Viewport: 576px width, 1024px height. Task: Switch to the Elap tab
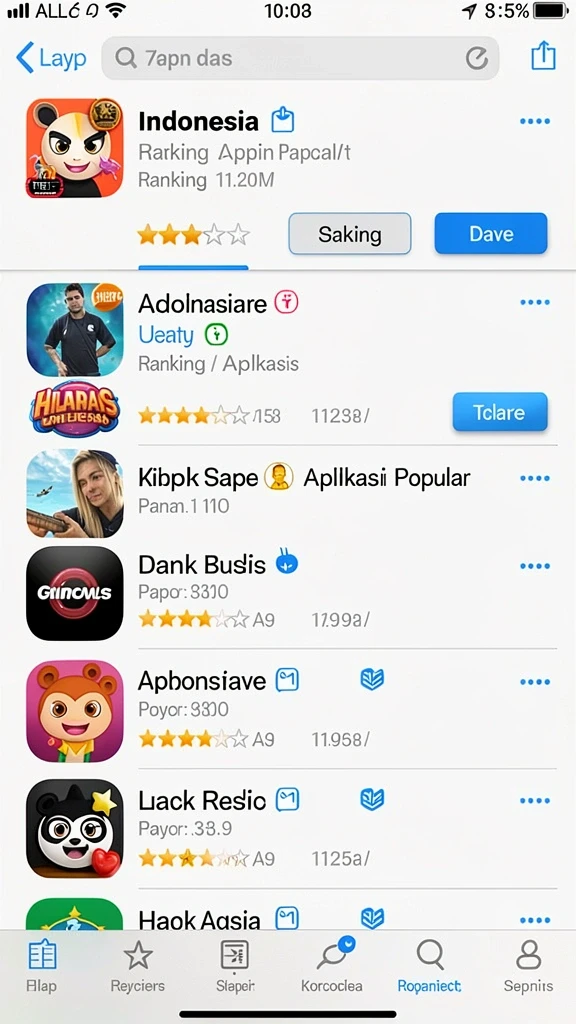42,965
